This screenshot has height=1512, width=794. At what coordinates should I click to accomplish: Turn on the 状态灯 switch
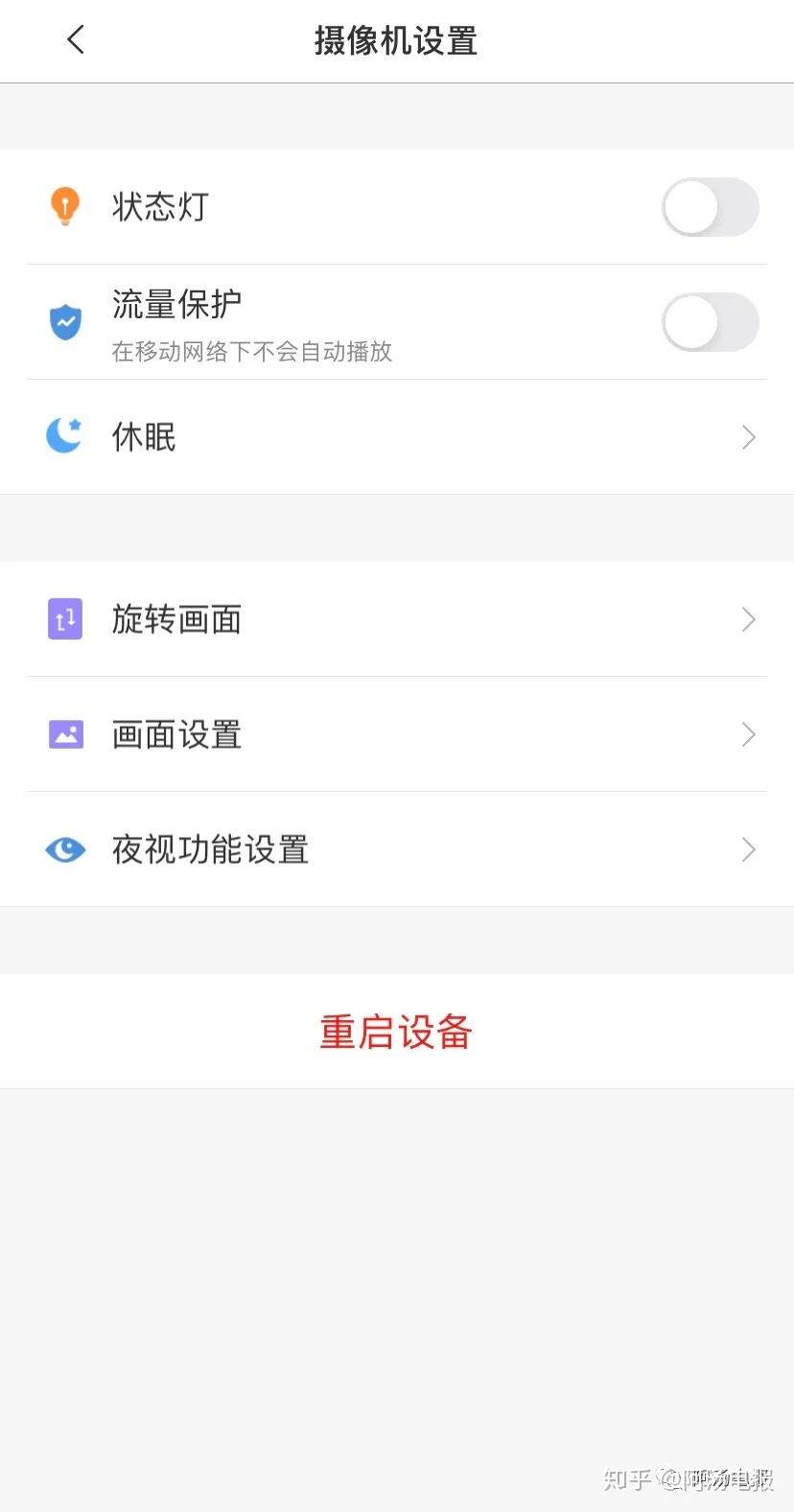point(710,207)
